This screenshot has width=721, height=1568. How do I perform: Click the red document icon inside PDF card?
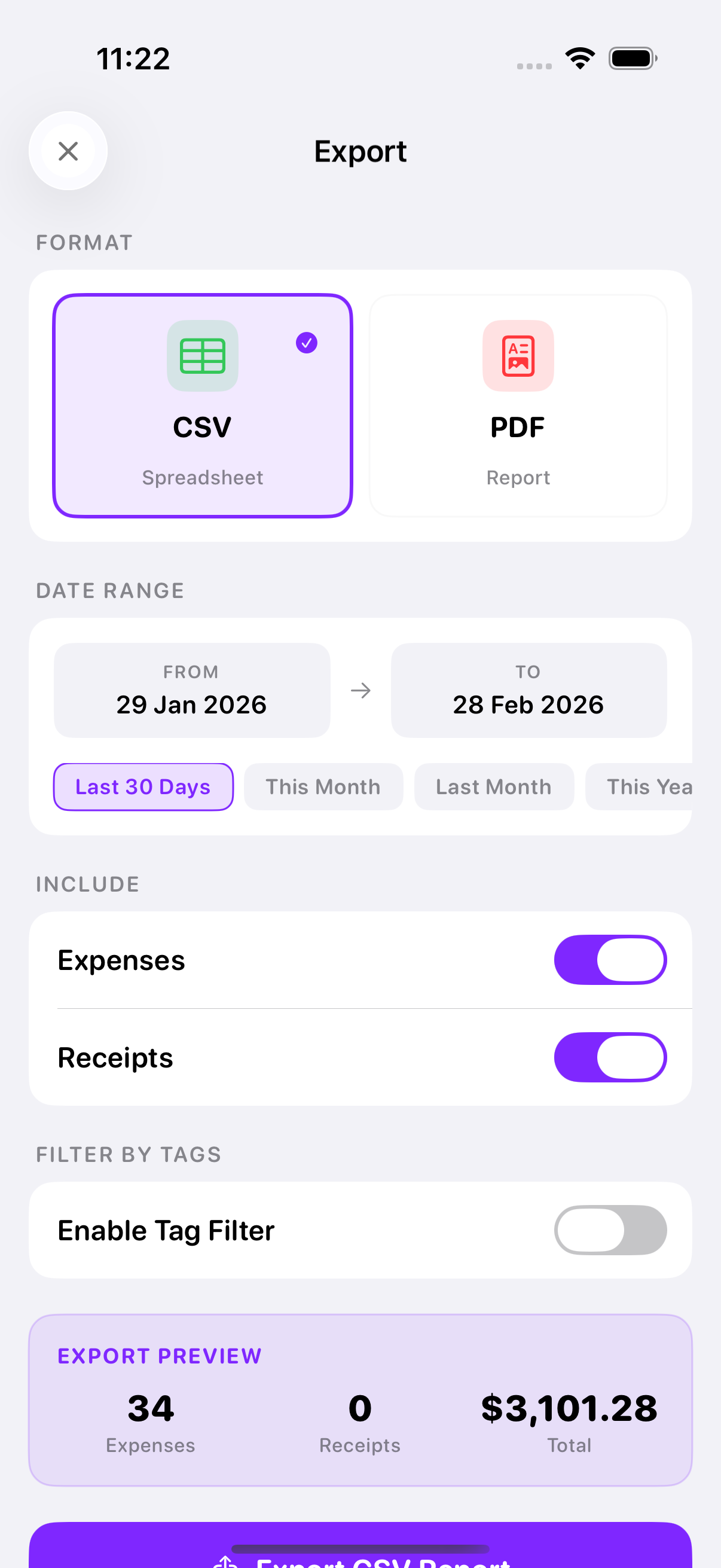pos(518,356)
